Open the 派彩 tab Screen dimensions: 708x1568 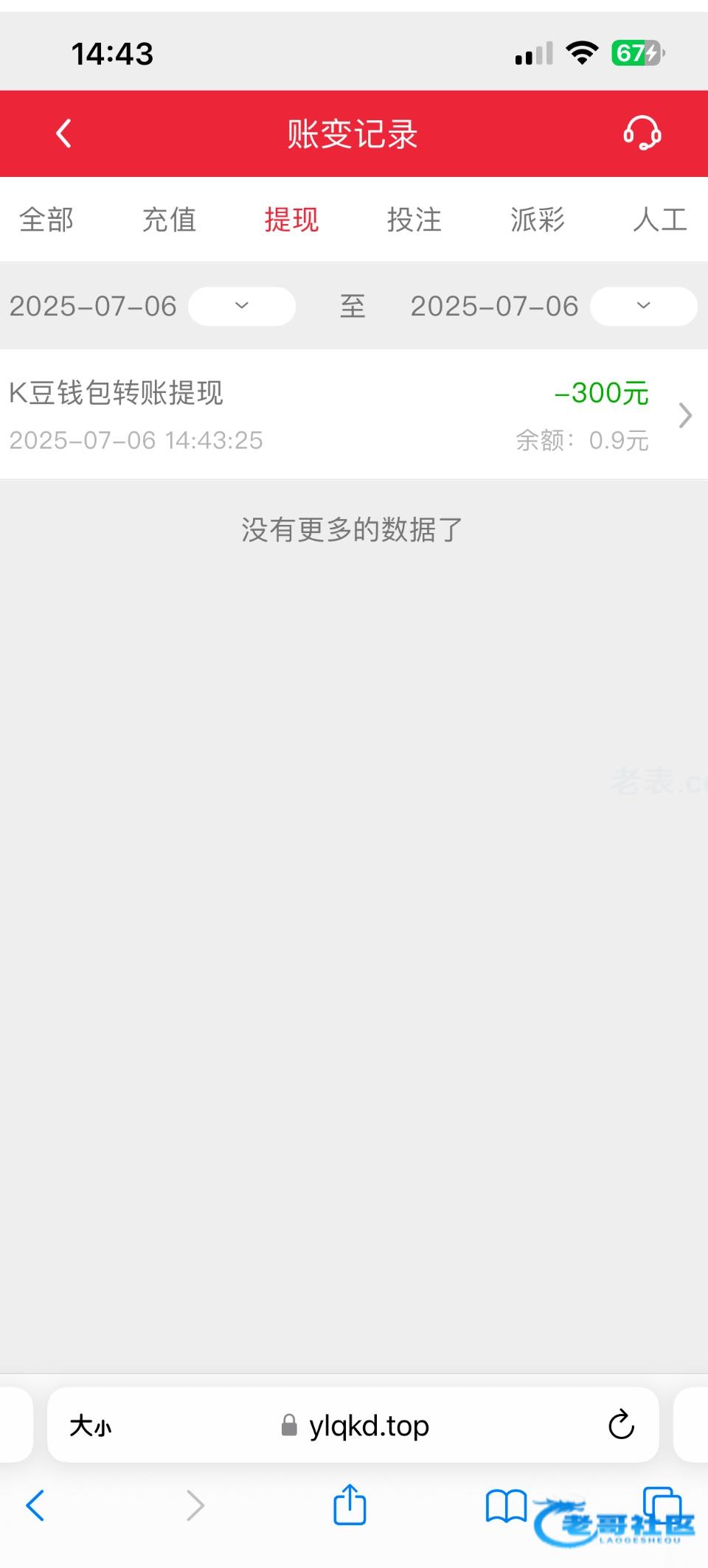537,220
